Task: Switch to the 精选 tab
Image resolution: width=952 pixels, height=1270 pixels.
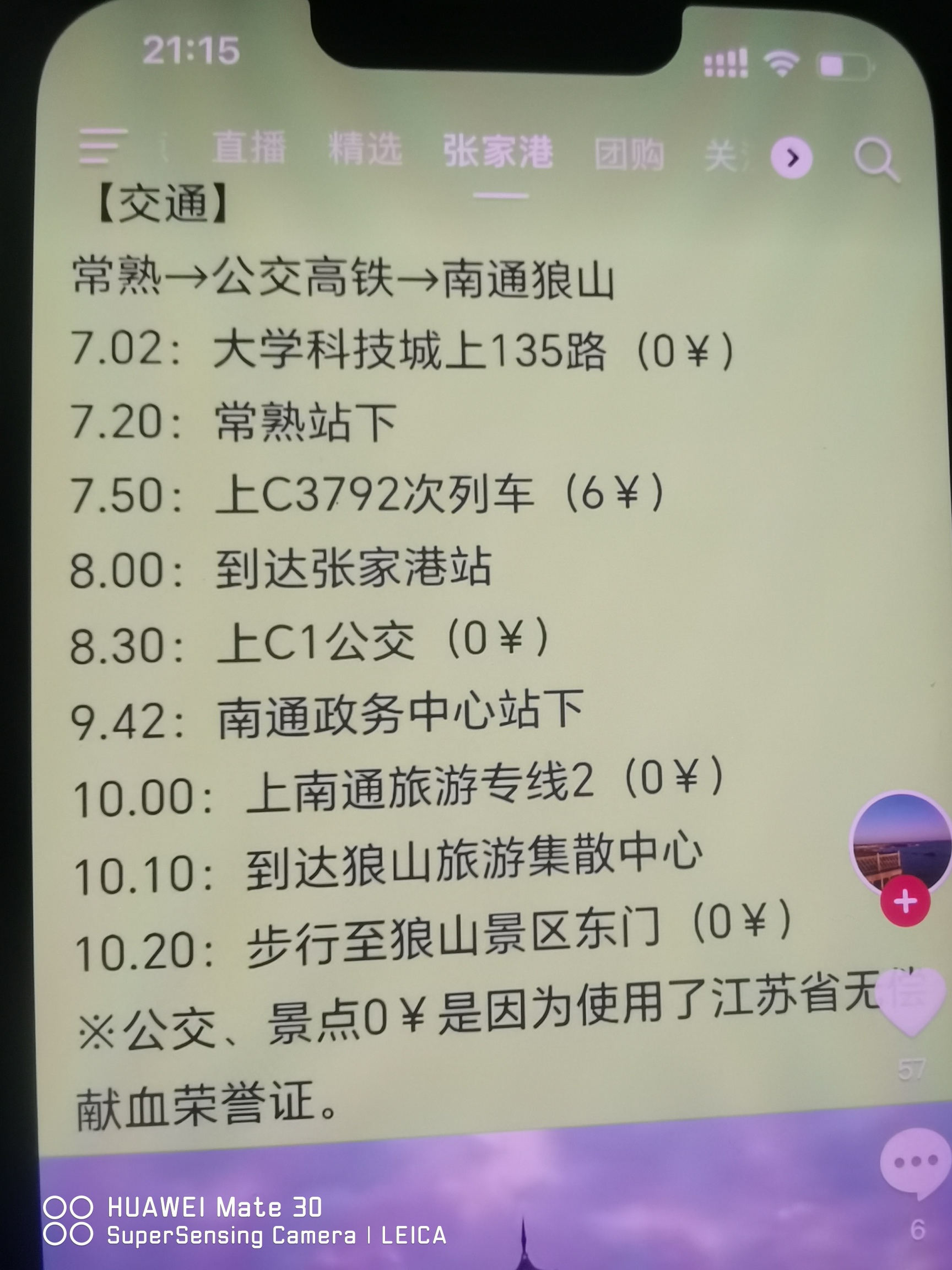Action: (365, 148)
